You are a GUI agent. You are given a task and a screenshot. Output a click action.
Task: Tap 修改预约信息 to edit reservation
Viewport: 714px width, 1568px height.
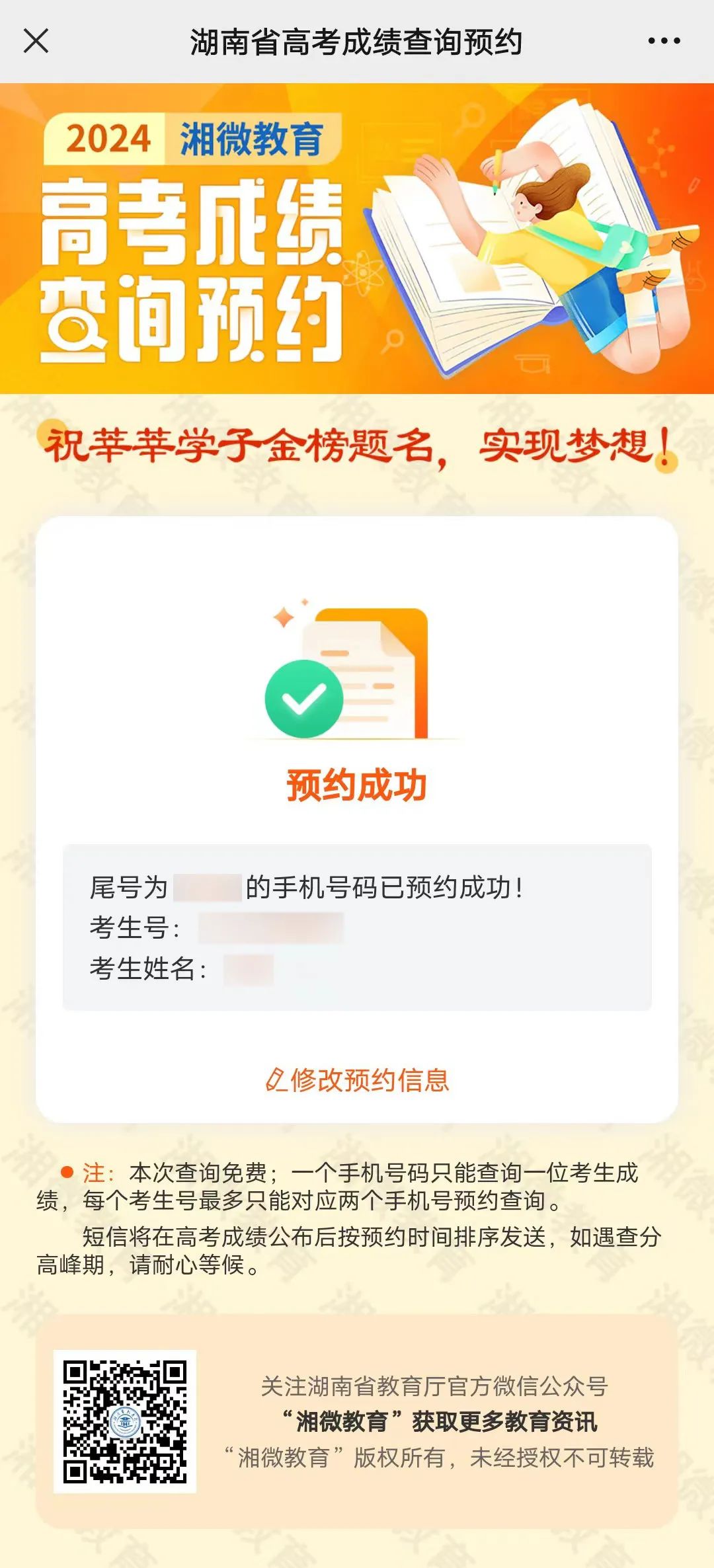coord(357,1080)
